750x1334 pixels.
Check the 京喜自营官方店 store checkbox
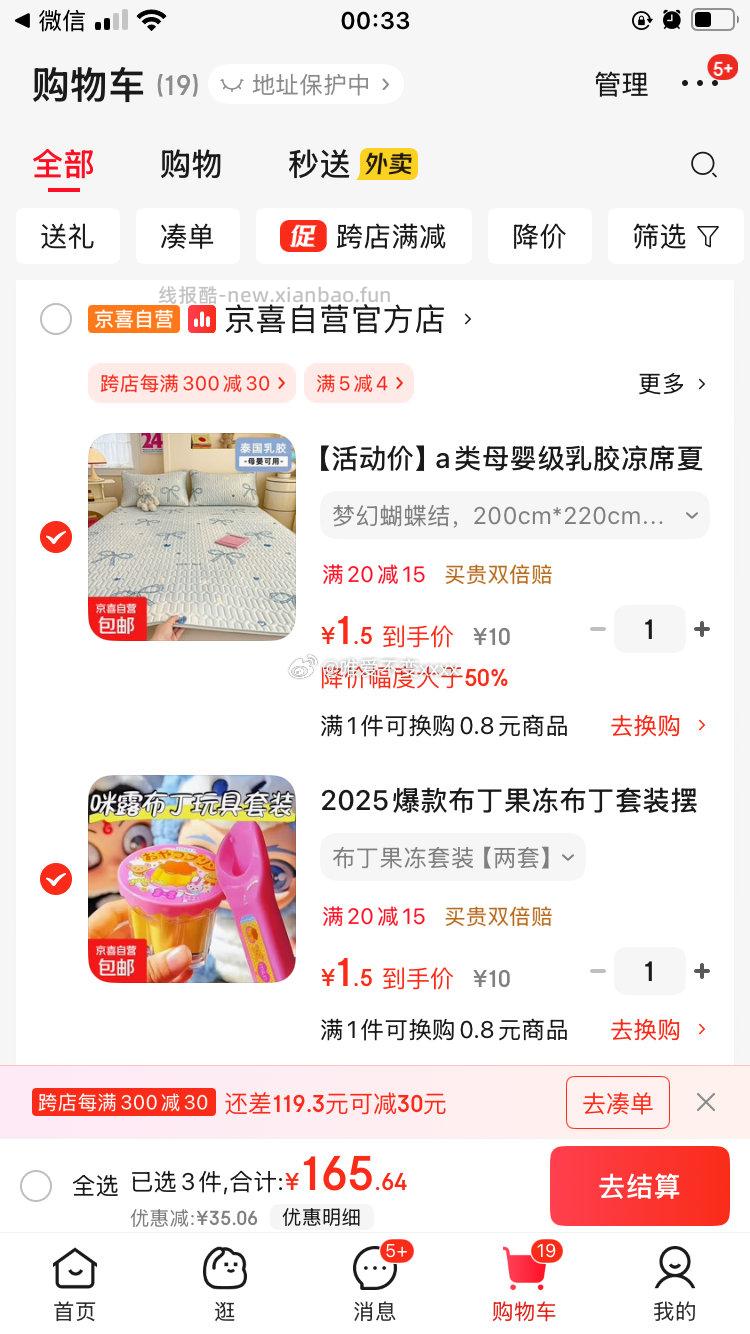pyautogui.click(x=56, y=319)
